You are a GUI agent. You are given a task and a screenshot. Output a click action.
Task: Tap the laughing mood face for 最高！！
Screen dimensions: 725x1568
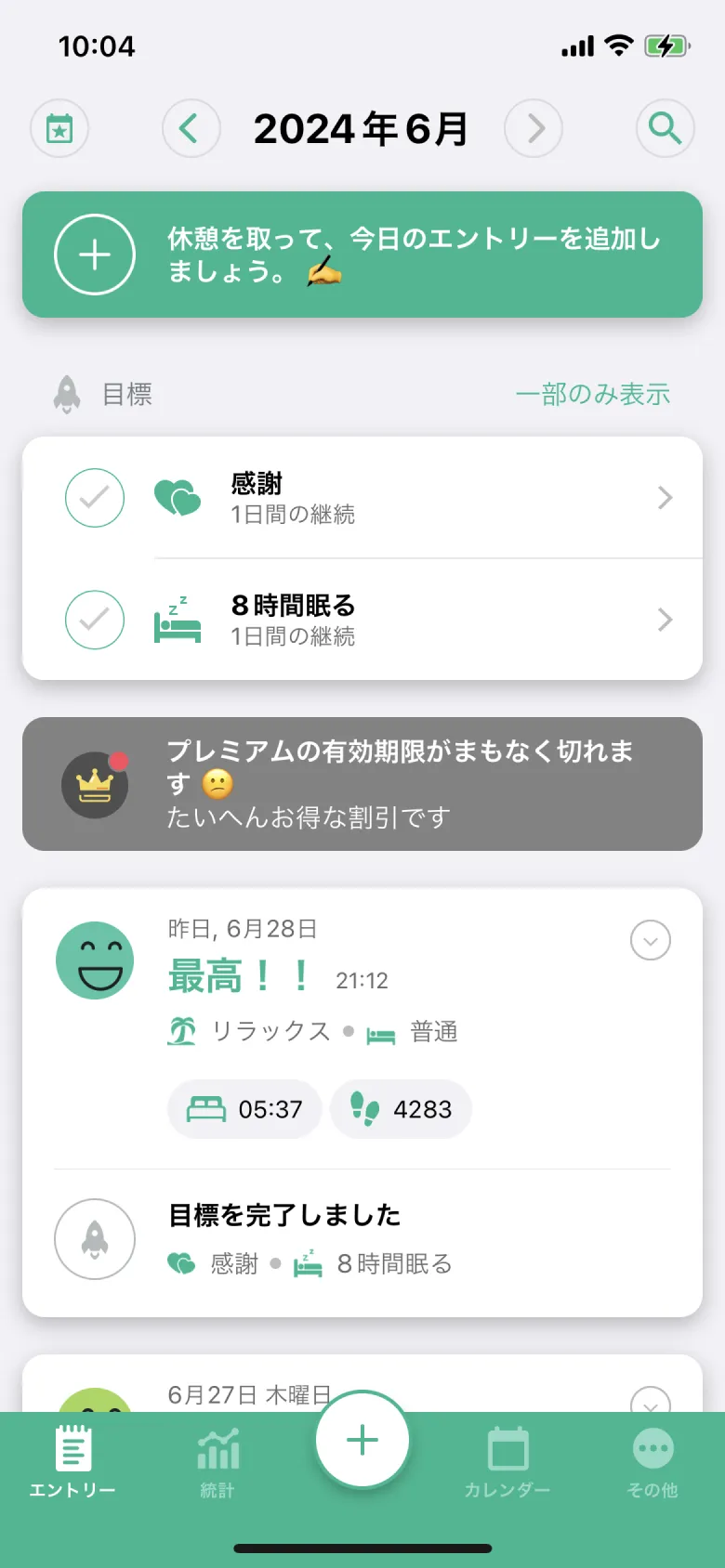pyautogui.click(x=95, y=960)
